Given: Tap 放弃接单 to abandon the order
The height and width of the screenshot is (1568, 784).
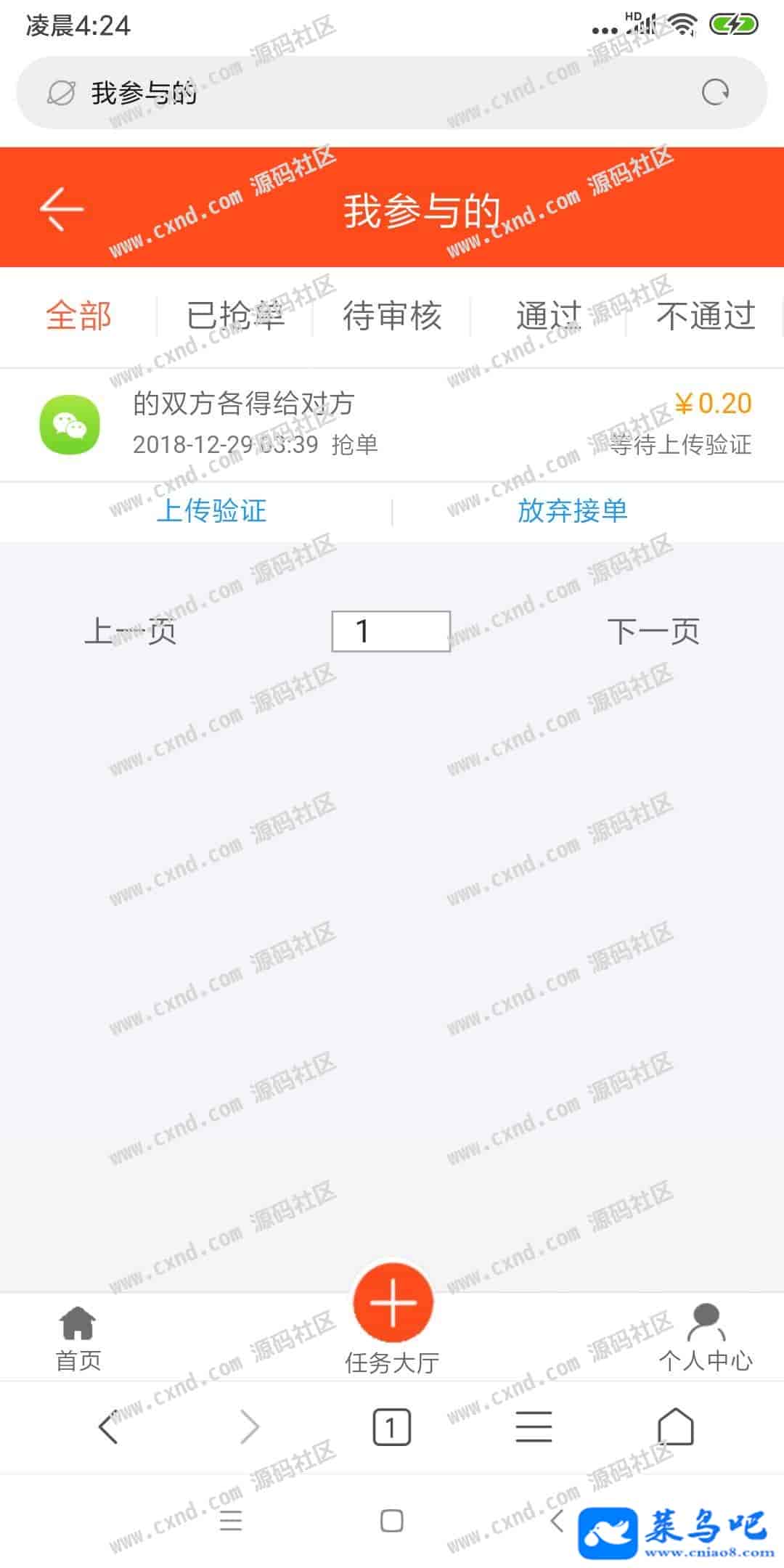Looking at the screenshot, I should pyautogui.click(x=572, y=511).
